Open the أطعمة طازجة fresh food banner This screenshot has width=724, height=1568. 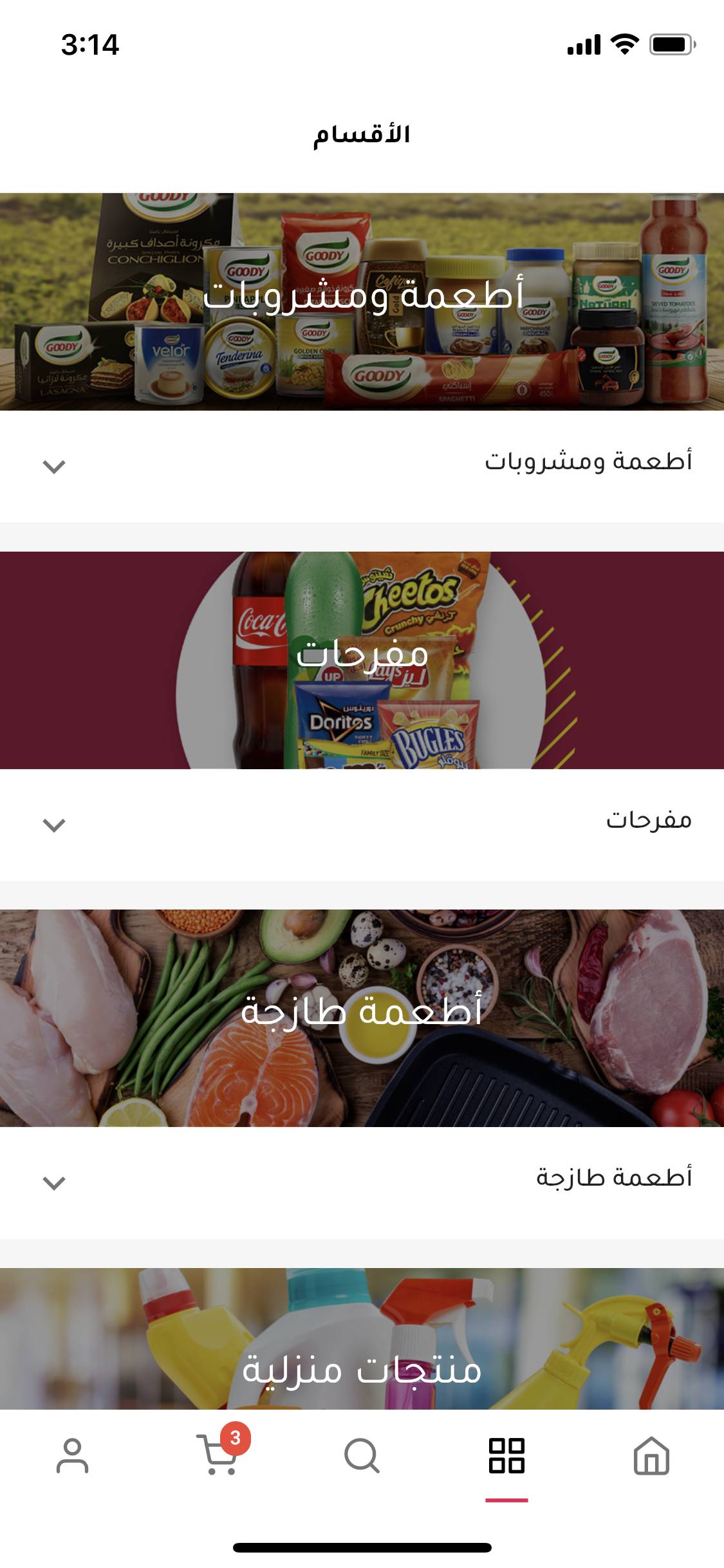click(362, 1018)
